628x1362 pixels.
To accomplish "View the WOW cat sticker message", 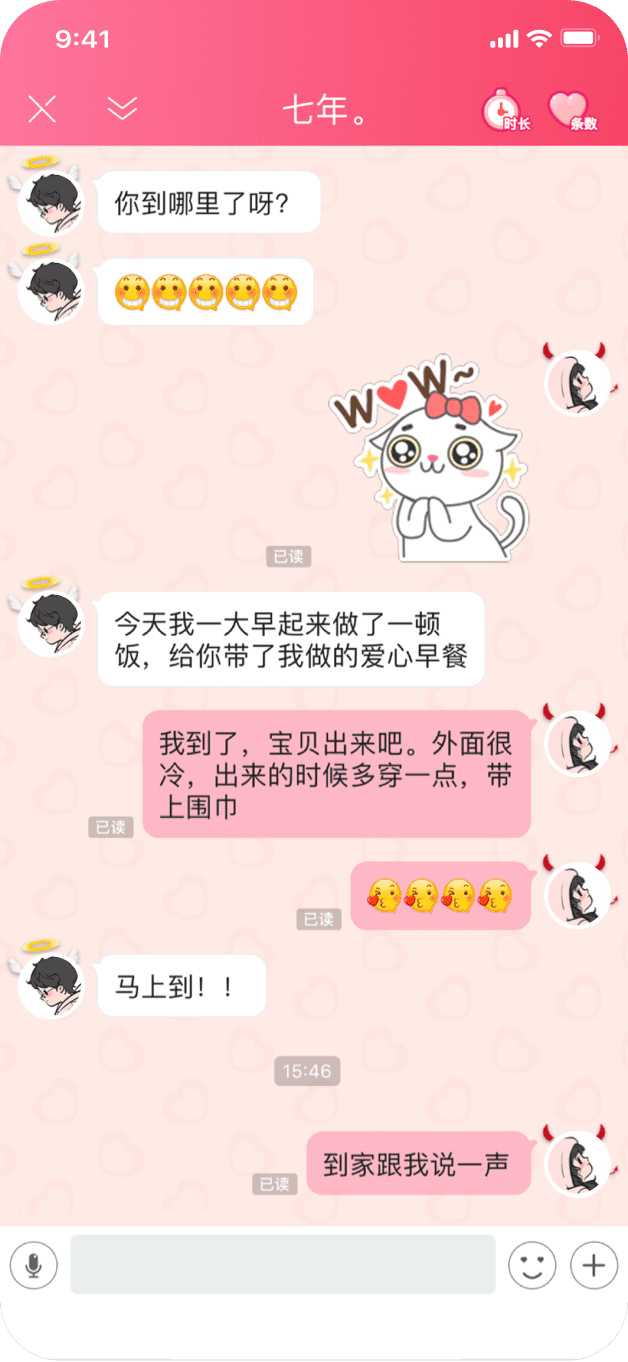I will [x=430, y=461].
